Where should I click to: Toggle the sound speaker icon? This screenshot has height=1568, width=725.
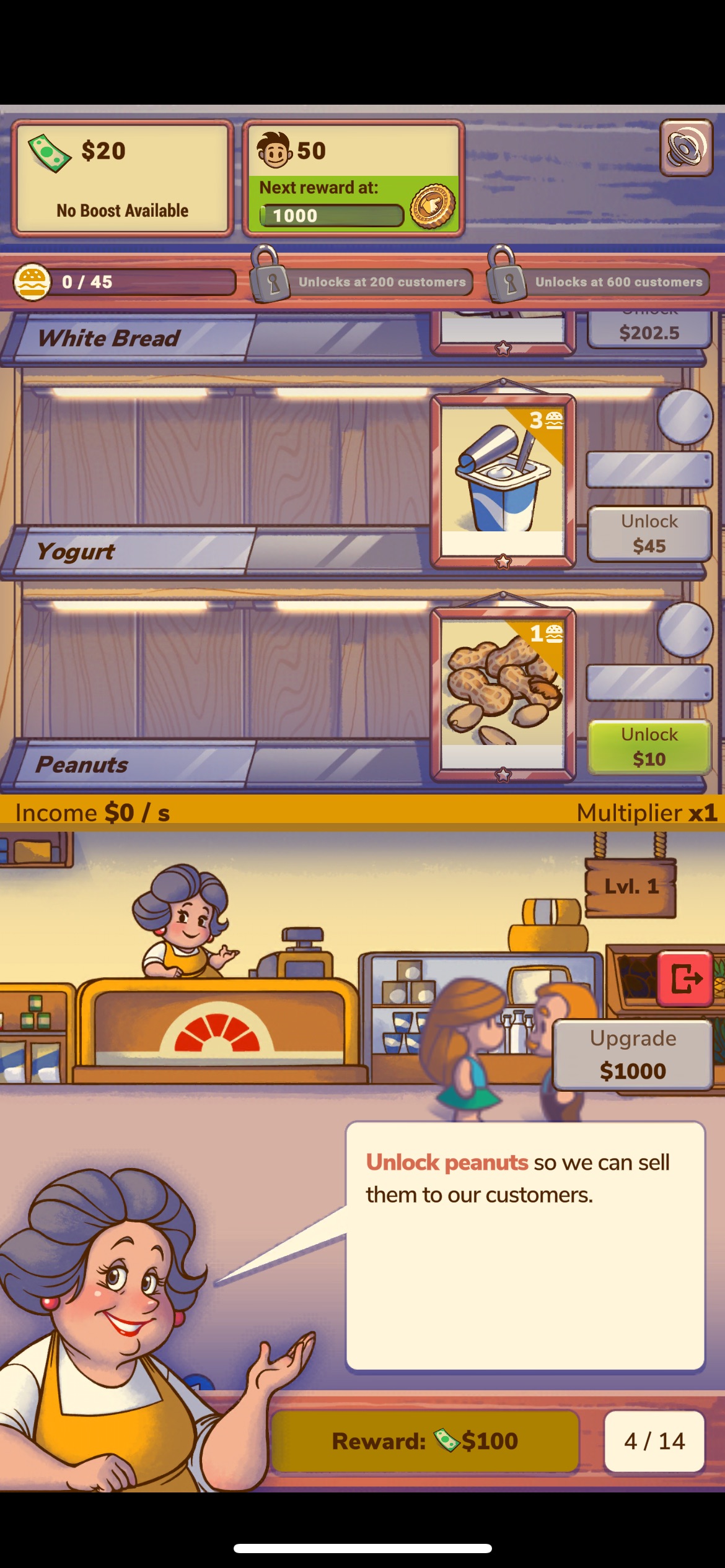click(x=686, y=148)
